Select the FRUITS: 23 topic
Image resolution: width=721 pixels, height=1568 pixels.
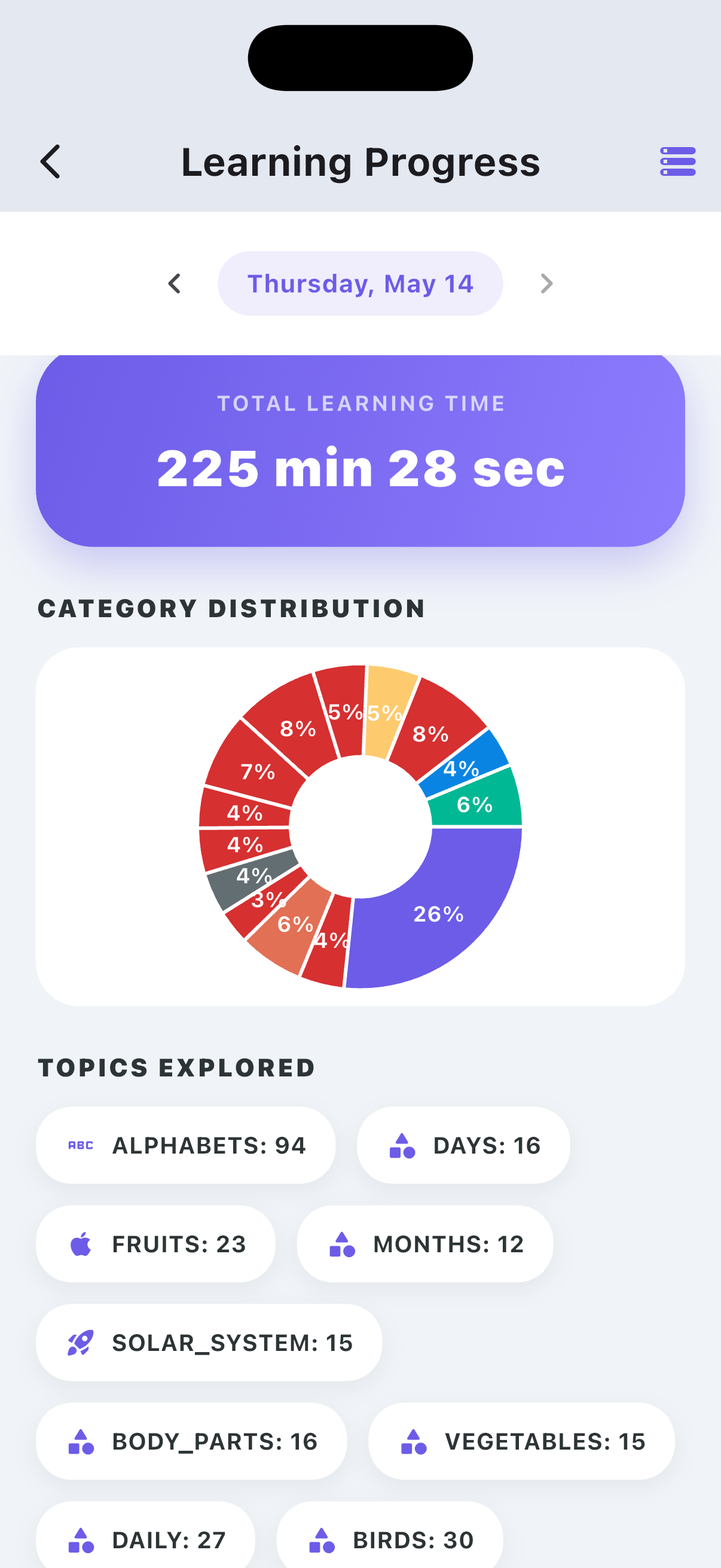[x=156, y=1244]
